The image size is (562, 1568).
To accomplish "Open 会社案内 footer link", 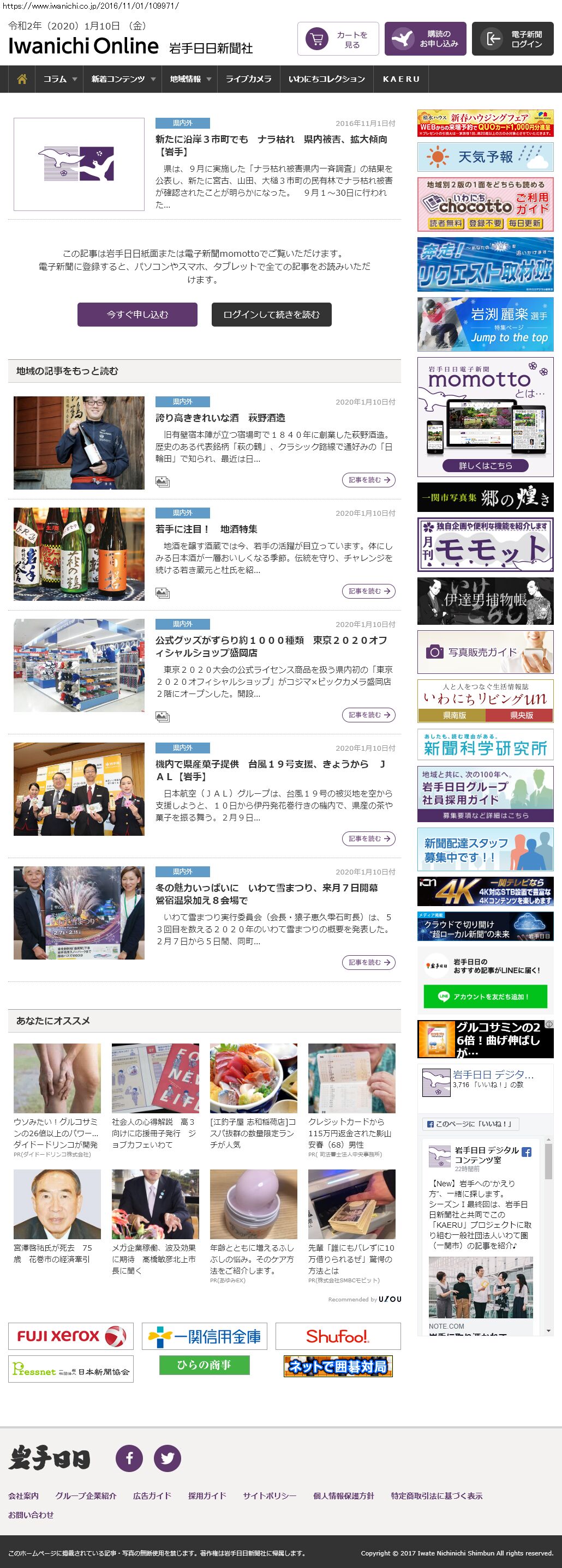I will click(x=23, y=1495).
